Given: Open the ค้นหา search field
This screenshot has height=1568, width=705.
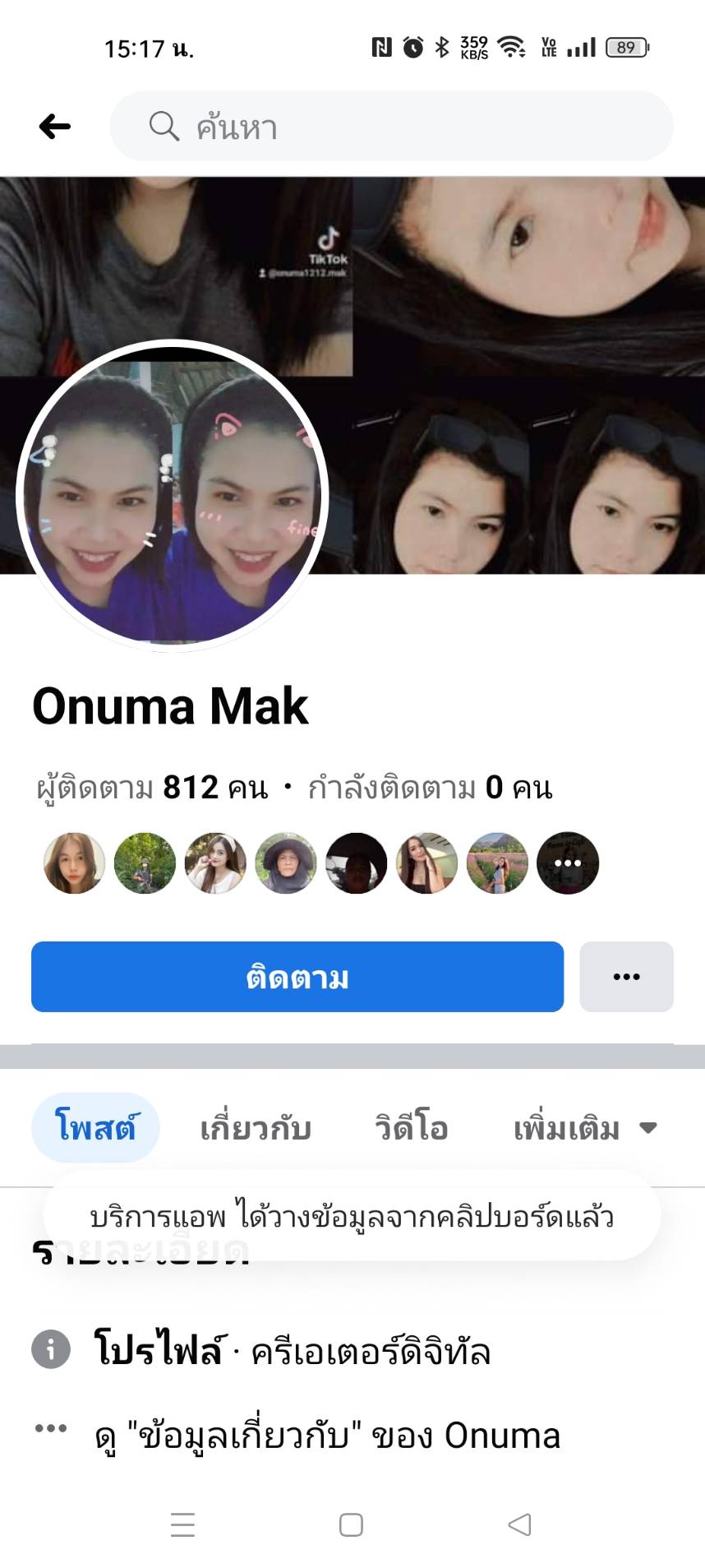Looking at the screenshot, I should pos(391,127).
